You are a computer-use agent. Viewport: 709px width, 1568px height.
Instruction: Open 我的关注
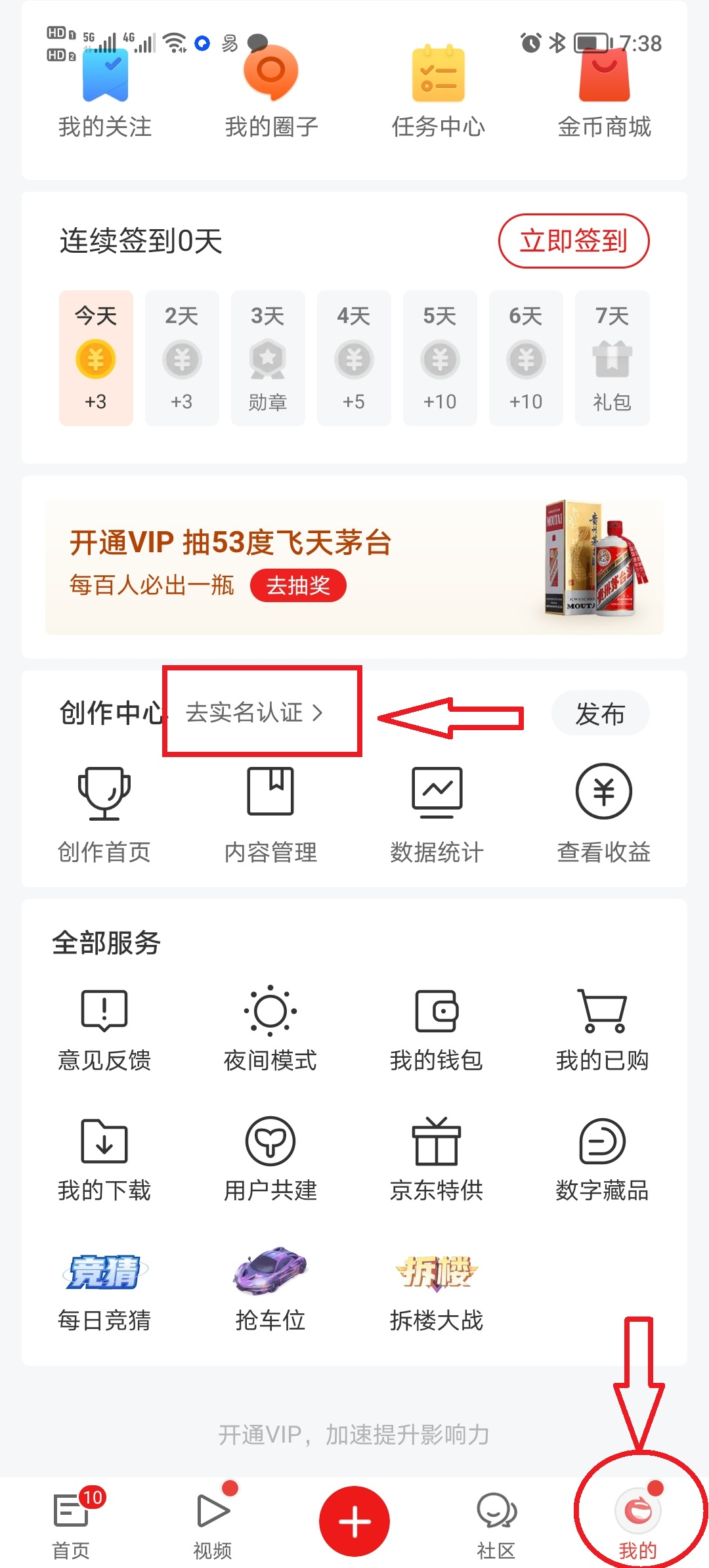(x=105, y=92)
